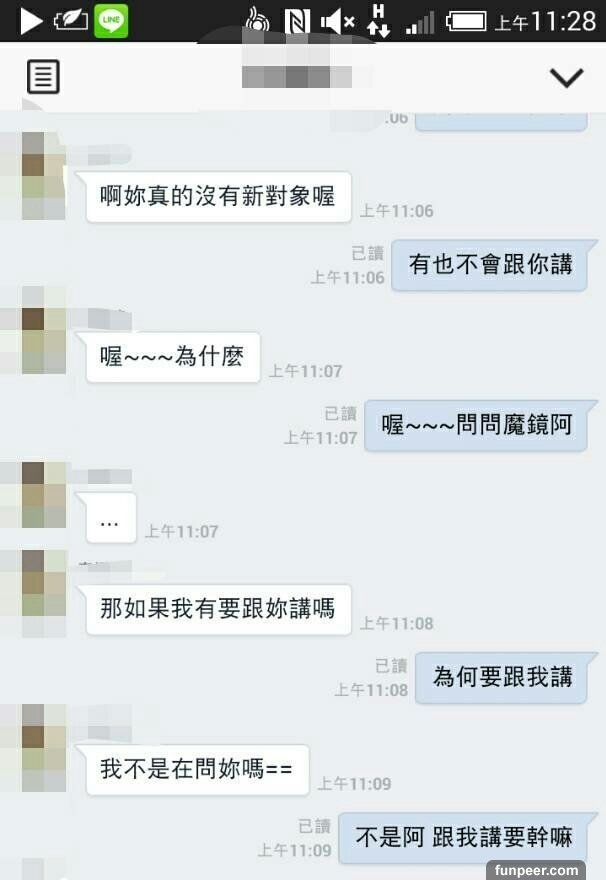Viewport: 606px width, 880px height.
Task: Open sender avatar beside 啊妳真的沒有新對象喔 message
Action: (32, 175)
